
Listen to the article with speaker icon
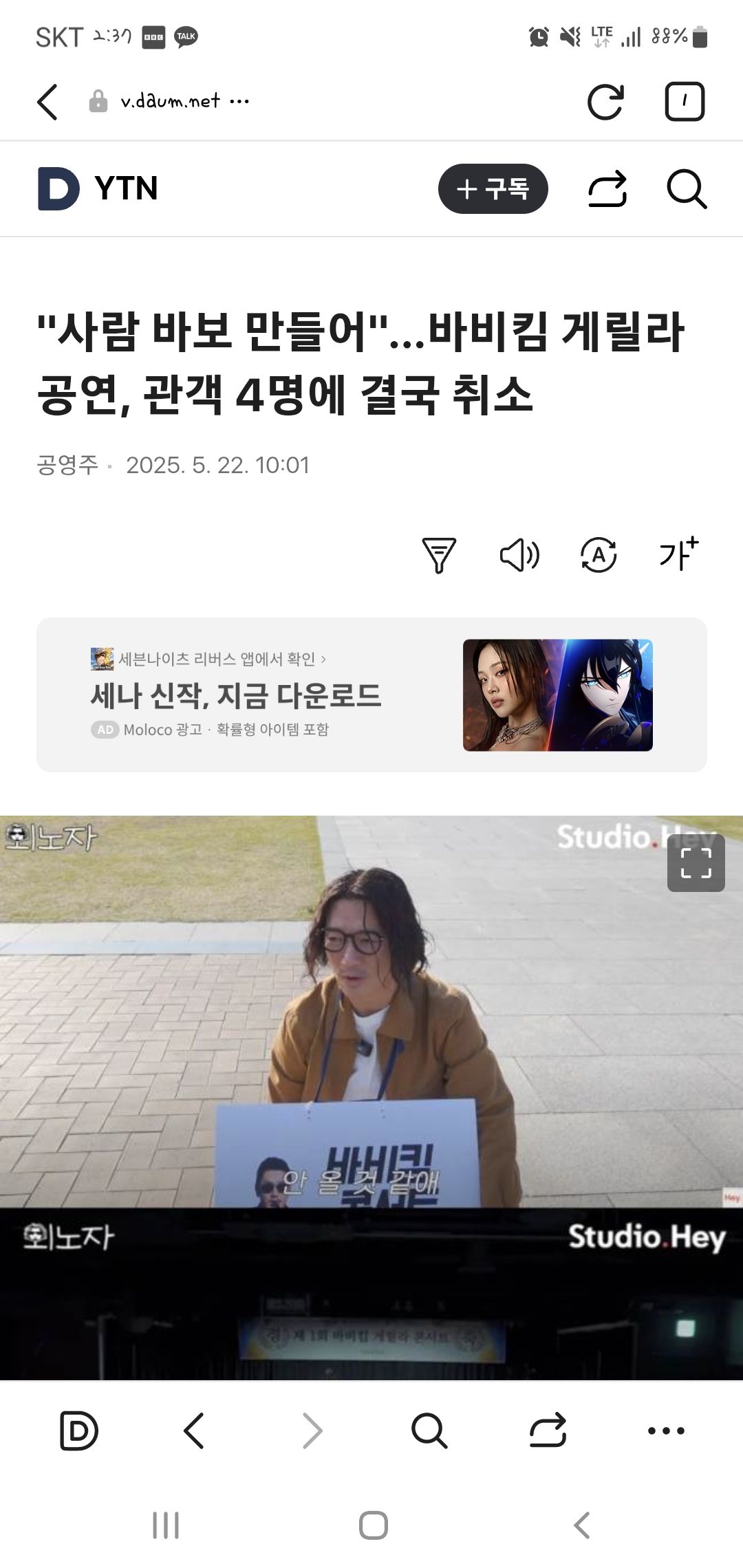click(519, 555)
